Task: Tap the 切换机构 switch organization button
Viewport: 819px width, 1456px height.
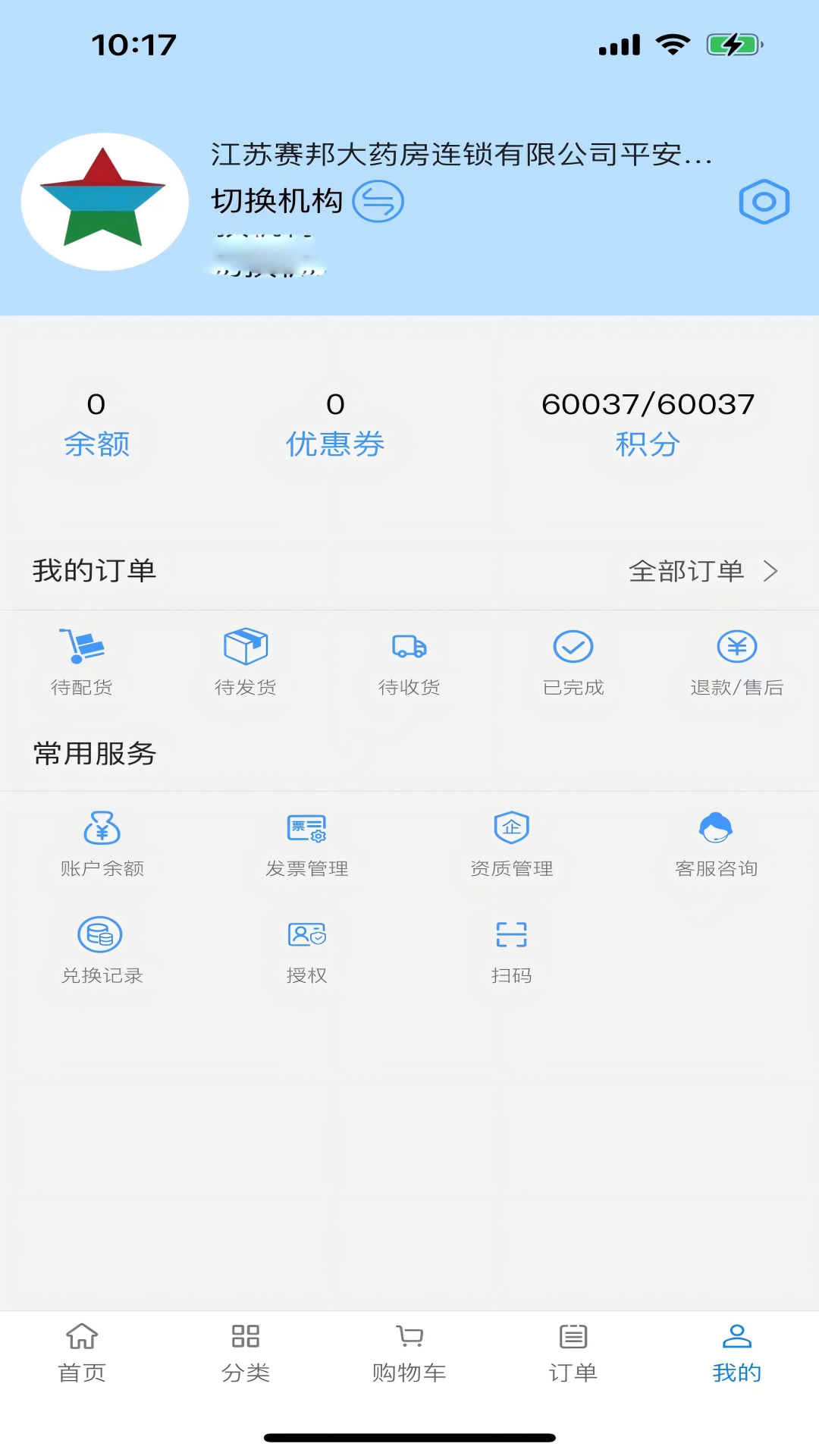Action: pos(306,202)
